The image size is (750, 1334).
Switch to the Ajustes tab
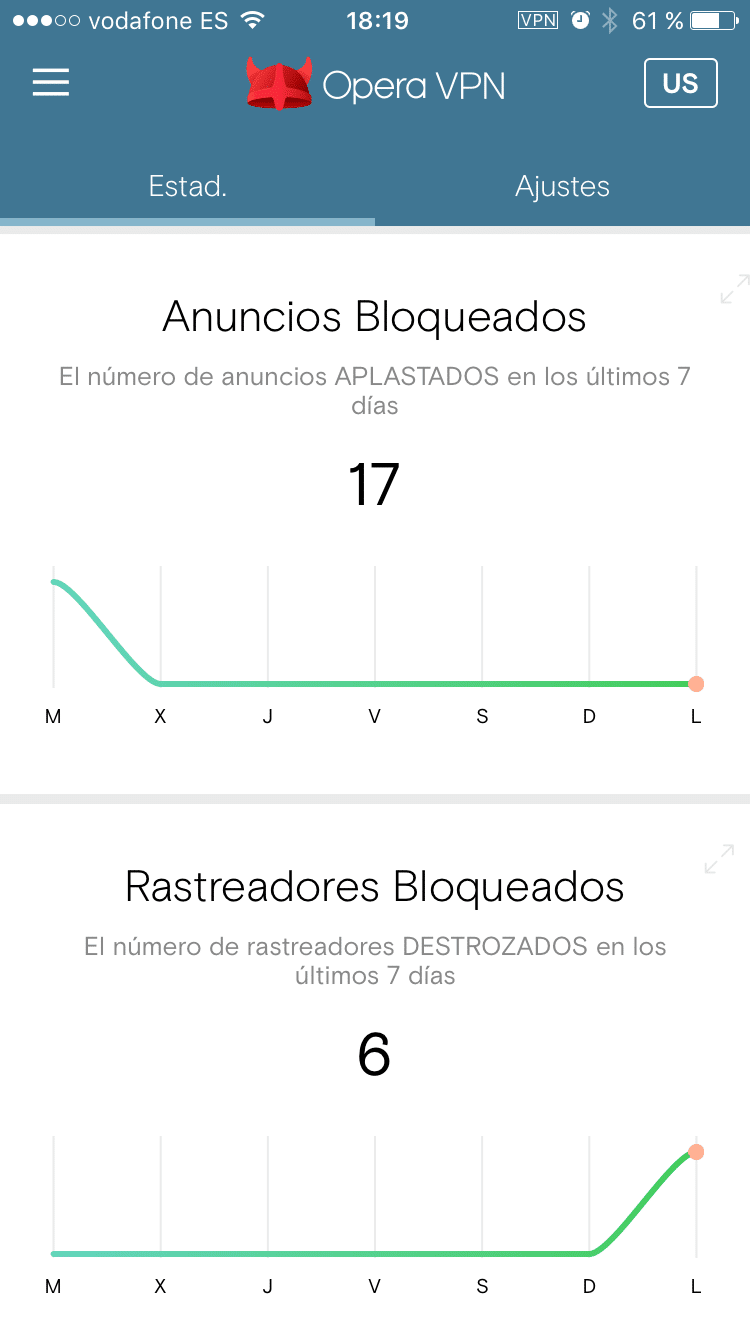[562, 186]
